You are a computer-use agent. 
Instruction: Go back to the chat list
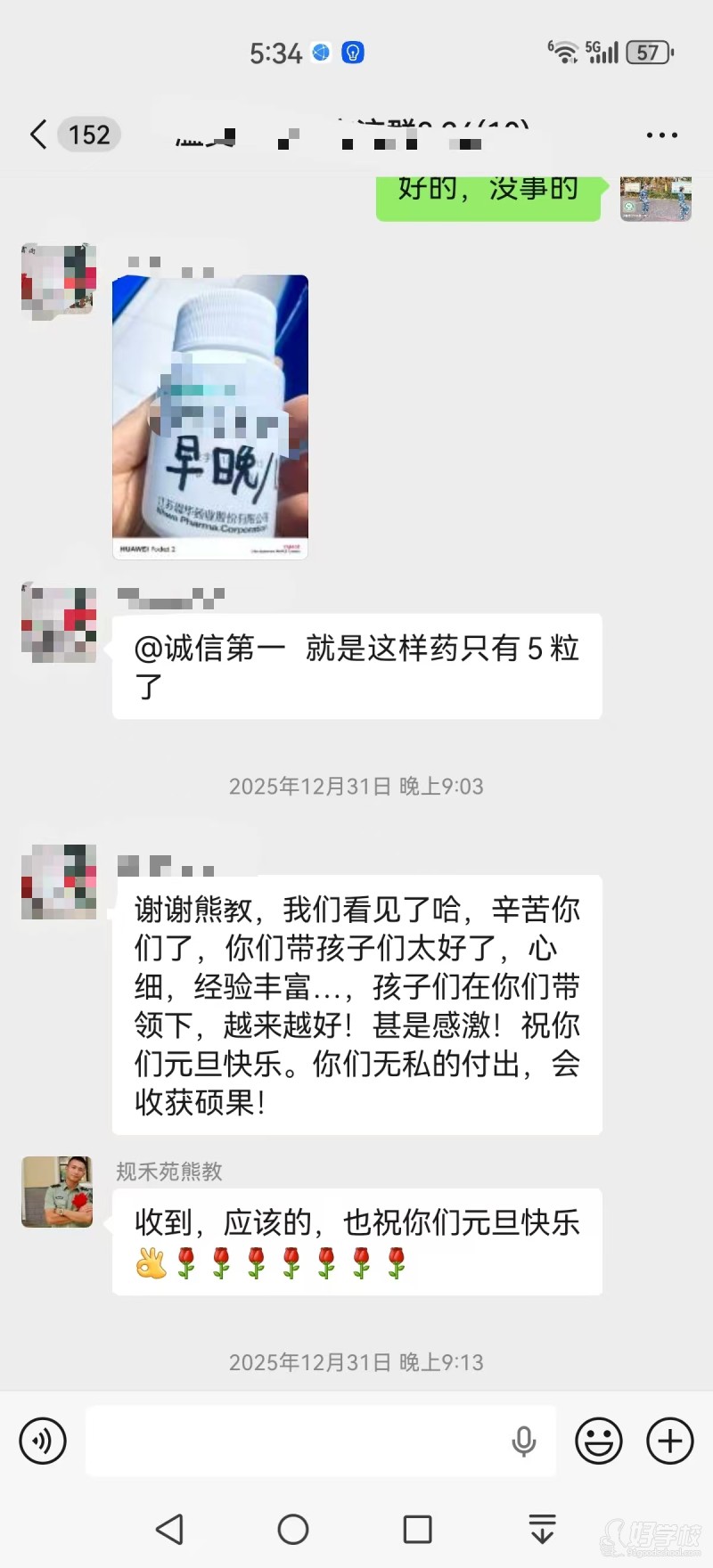coord(38,135)
